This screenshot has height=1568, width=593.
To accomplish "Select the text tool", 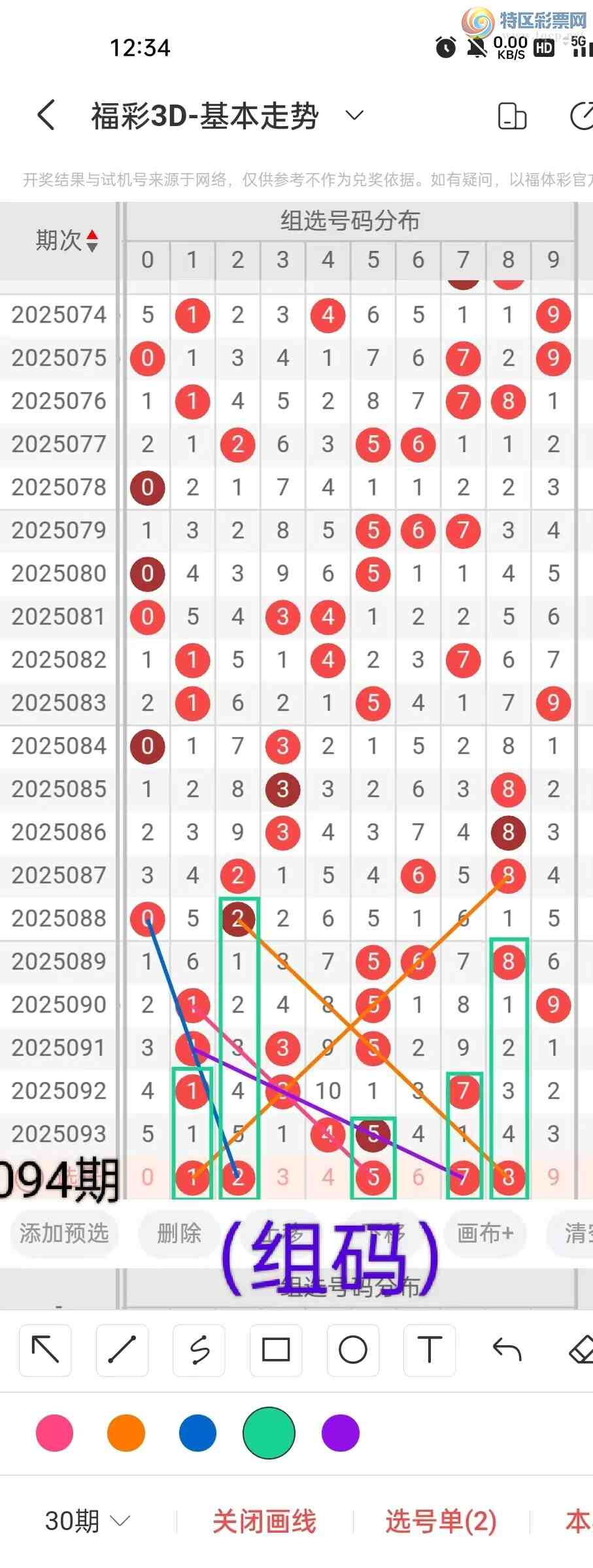I will pyautogui.click(x=430, y=1349).
